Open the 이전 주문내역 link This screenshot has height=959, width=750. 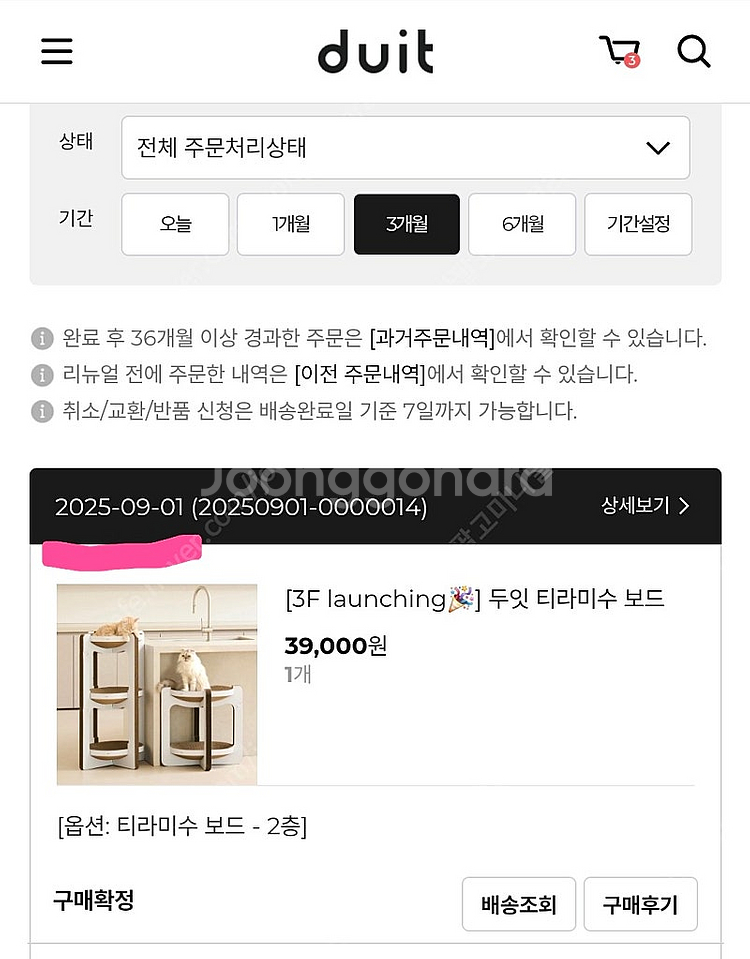[x=360, y=374]
